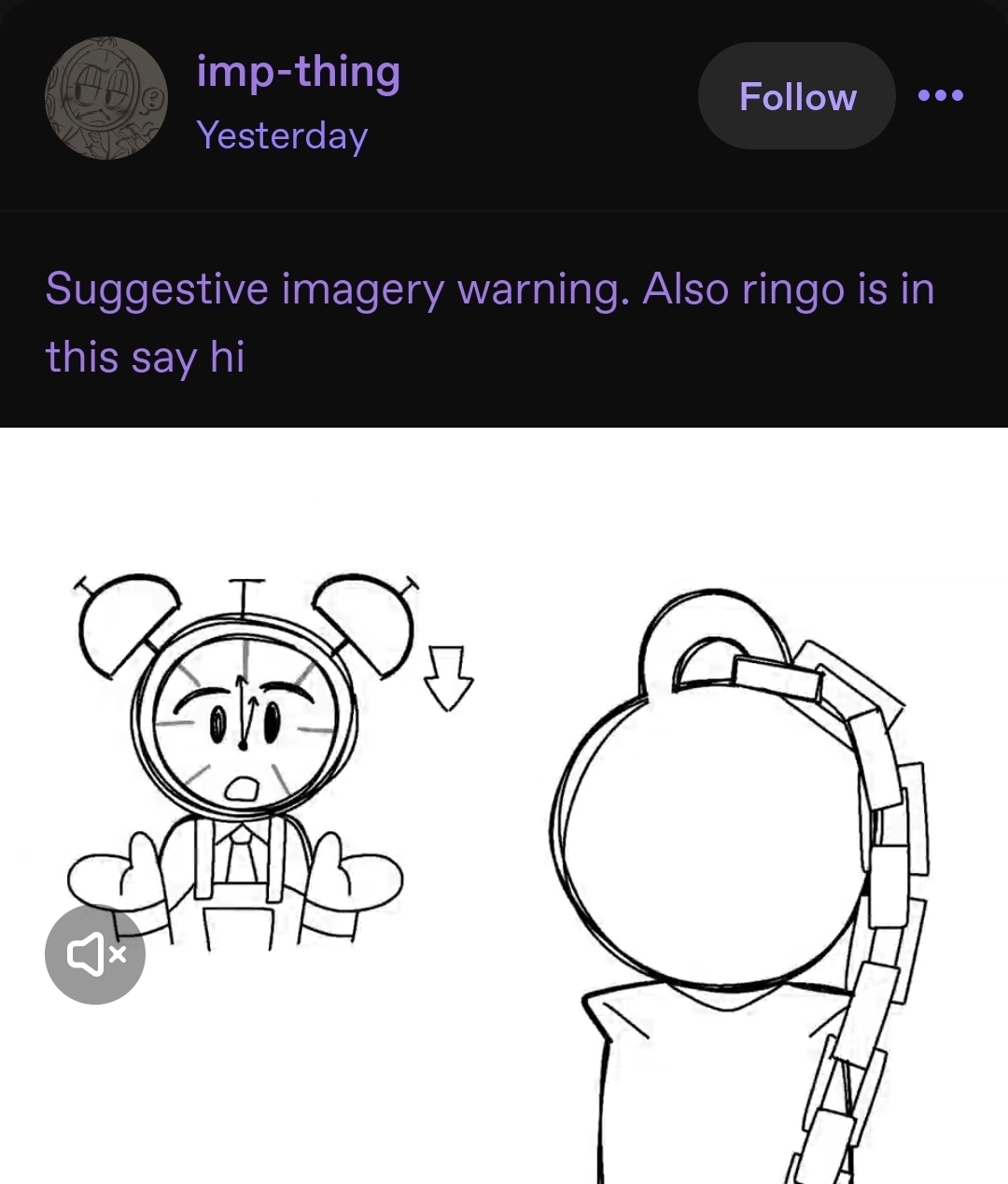Follow the imp-thing blog
The height and width of the screenshot is (1184, 1008).
pyautogui.click(x=796, y=96)
